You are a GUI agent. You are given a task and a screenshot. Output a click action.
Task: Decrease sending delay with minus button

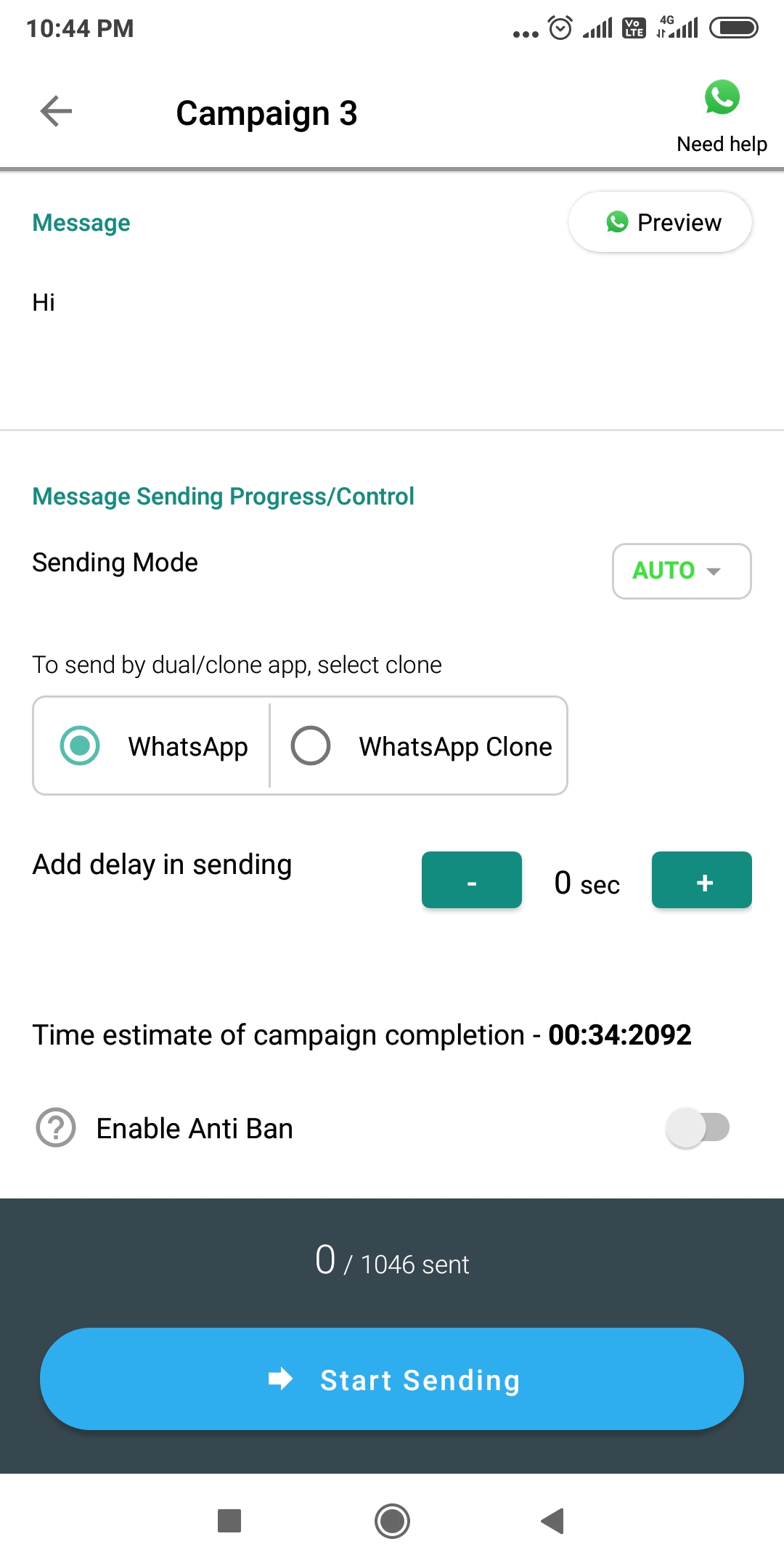pyautogui.click(x=472, y=880)
